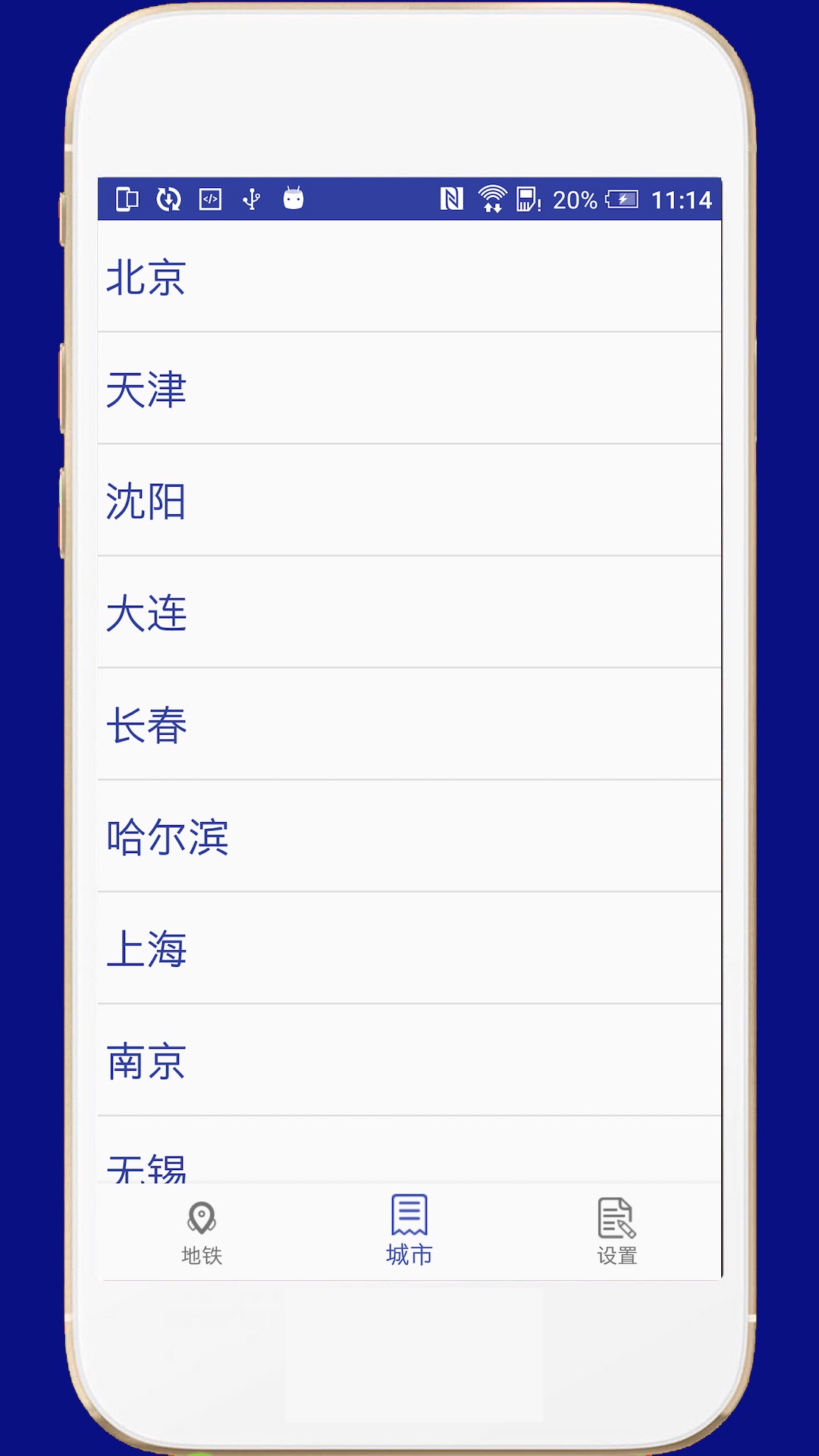The width and height of the screenshot is (819, 1456).
Task: Tap the sync icon in the status bar
Action: coord(168,199)
